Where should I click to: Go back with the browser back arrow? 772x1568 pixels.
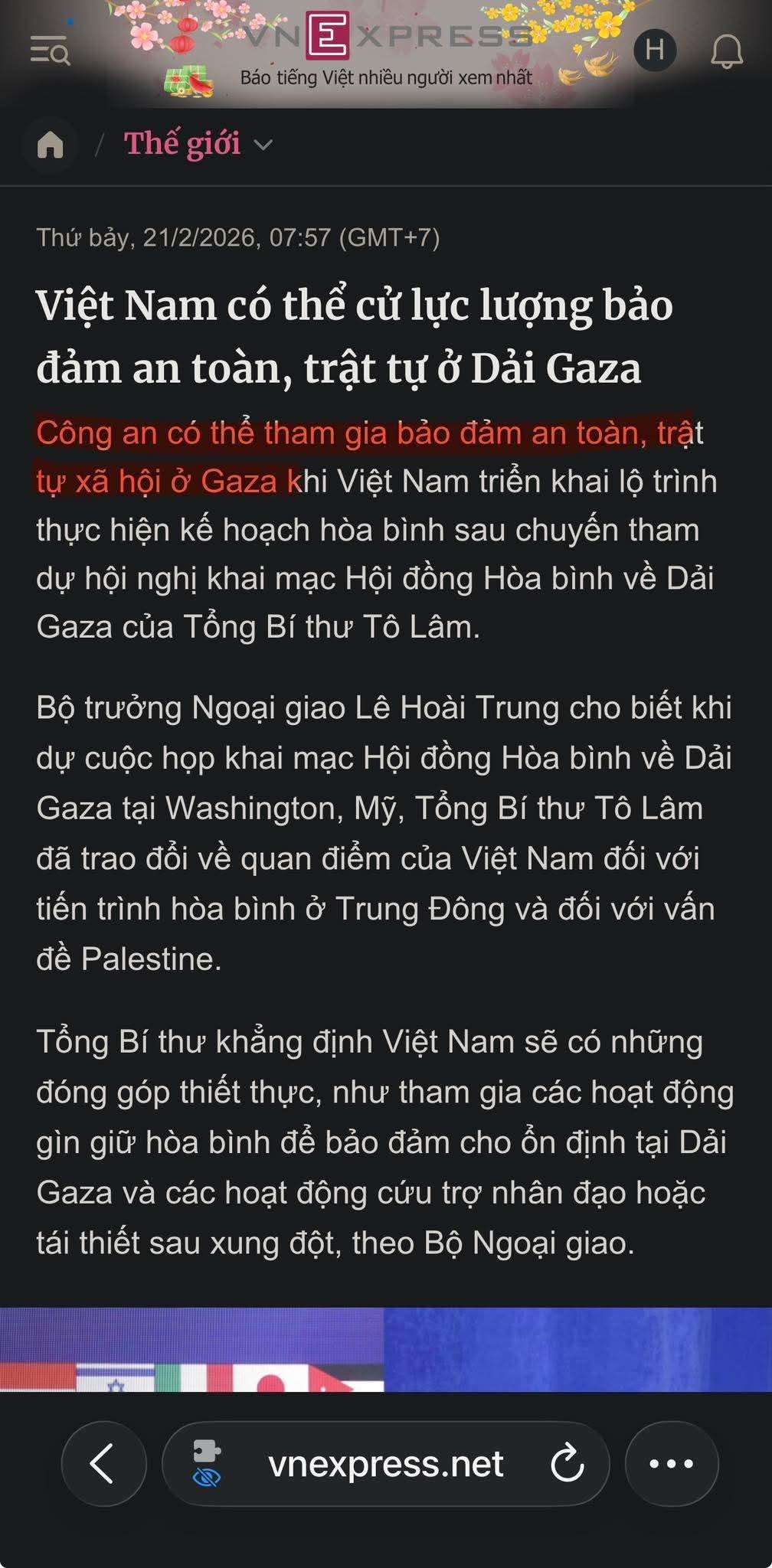point(103,1464)
